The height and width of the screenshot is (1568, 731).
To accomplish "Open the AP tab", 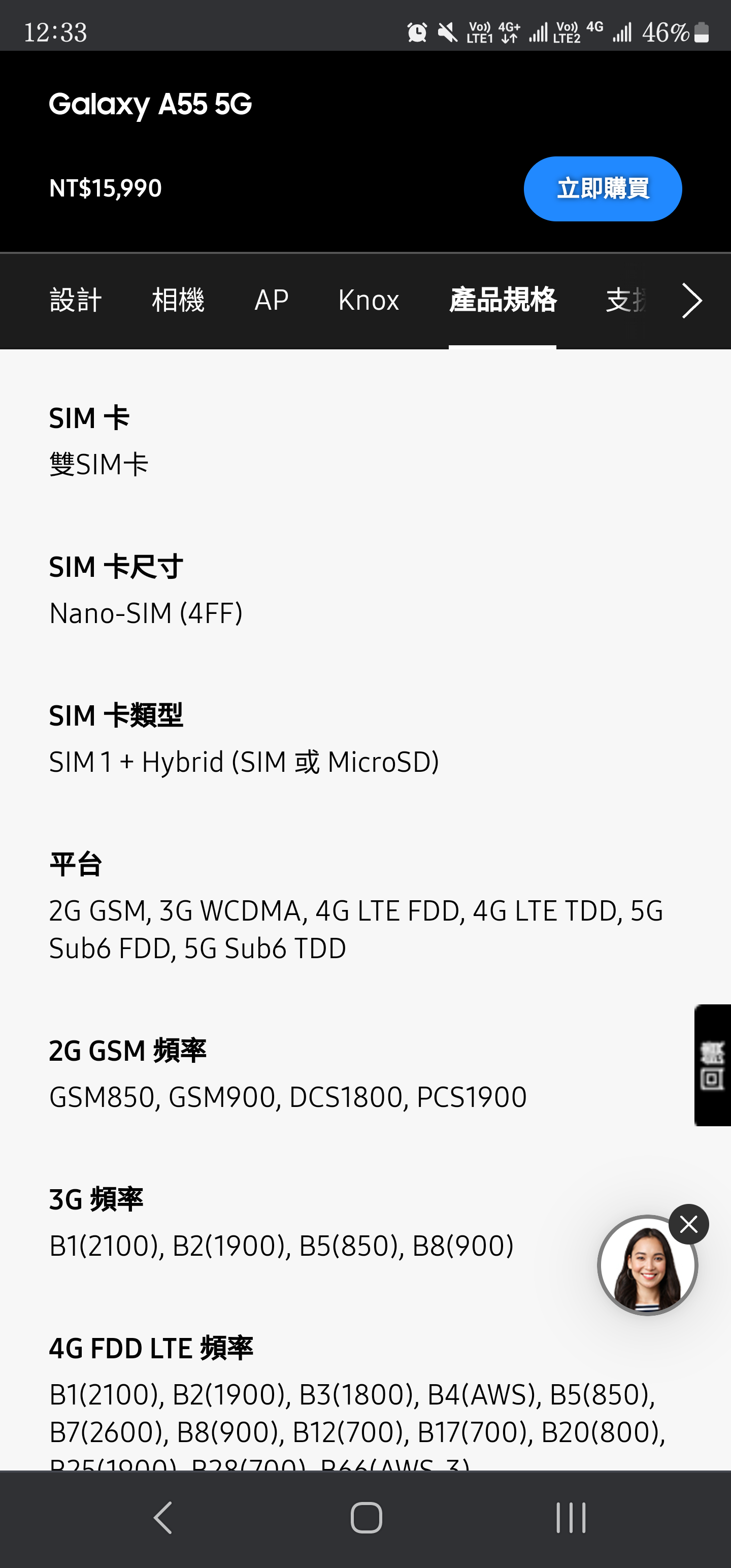I will click(272, 300).
